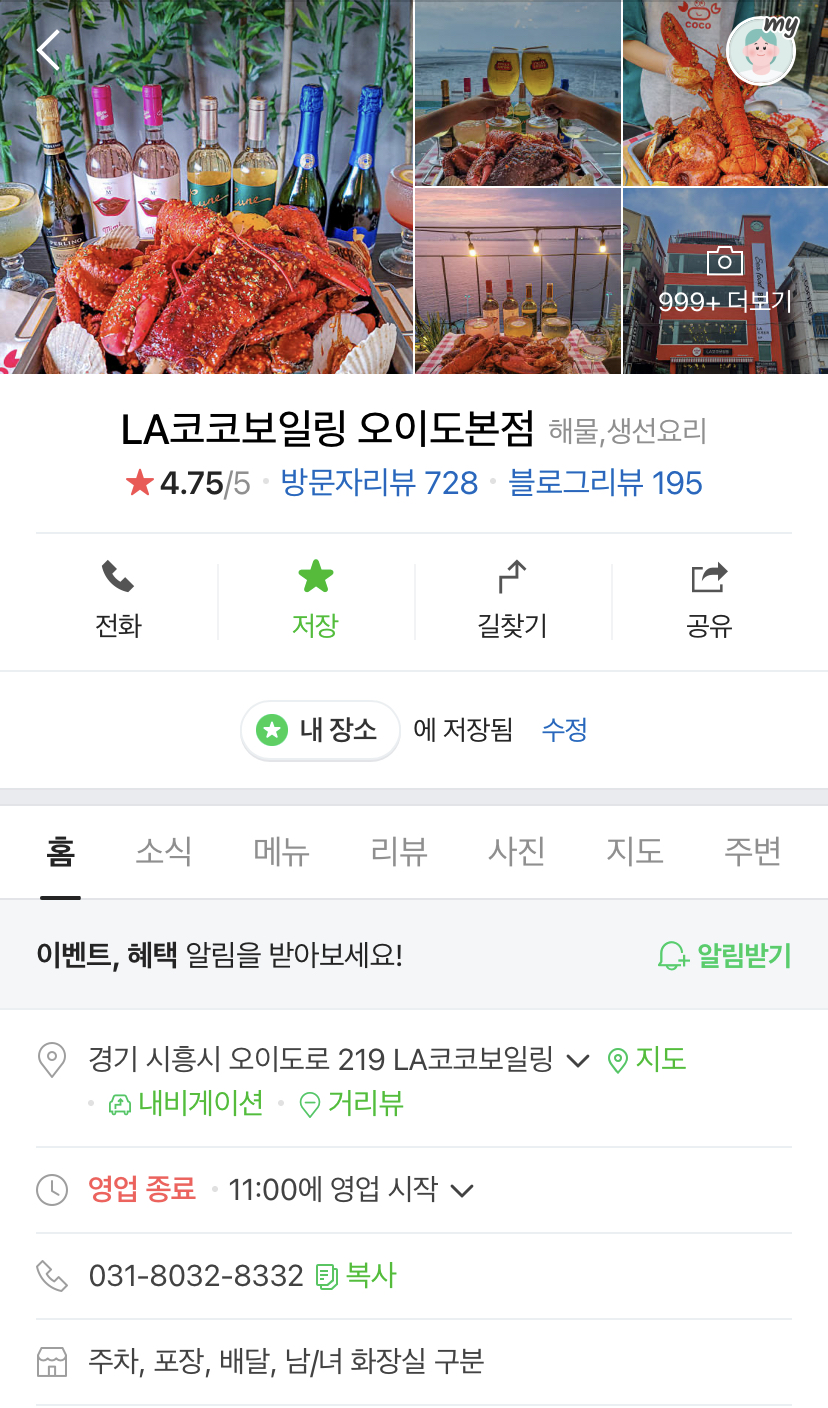Call the restaurant via 전화

(118, 600)
